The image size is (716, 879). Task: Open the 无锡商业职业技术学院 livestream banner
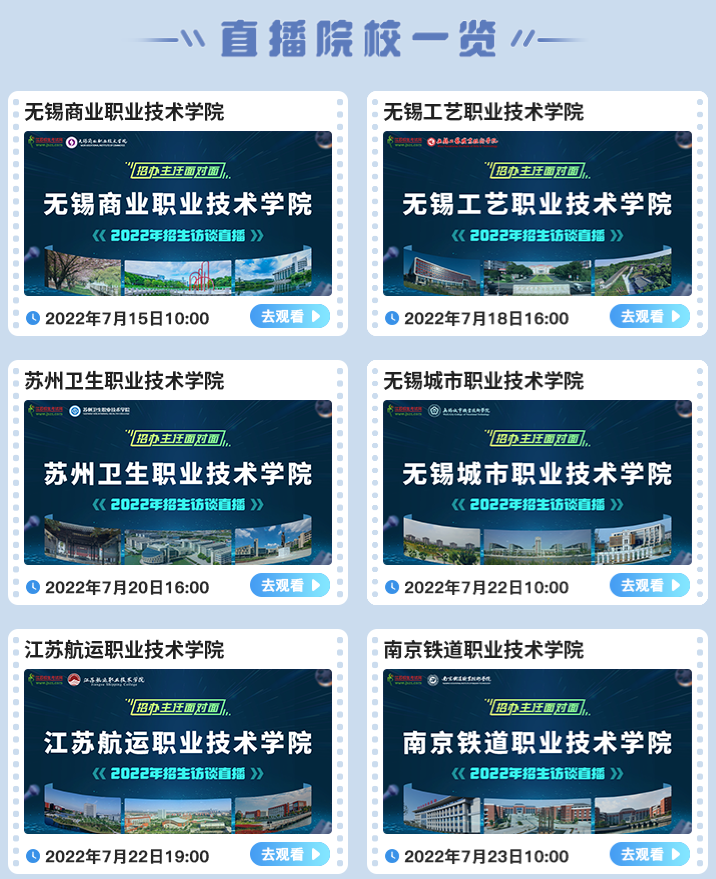(x=178, y=213)
